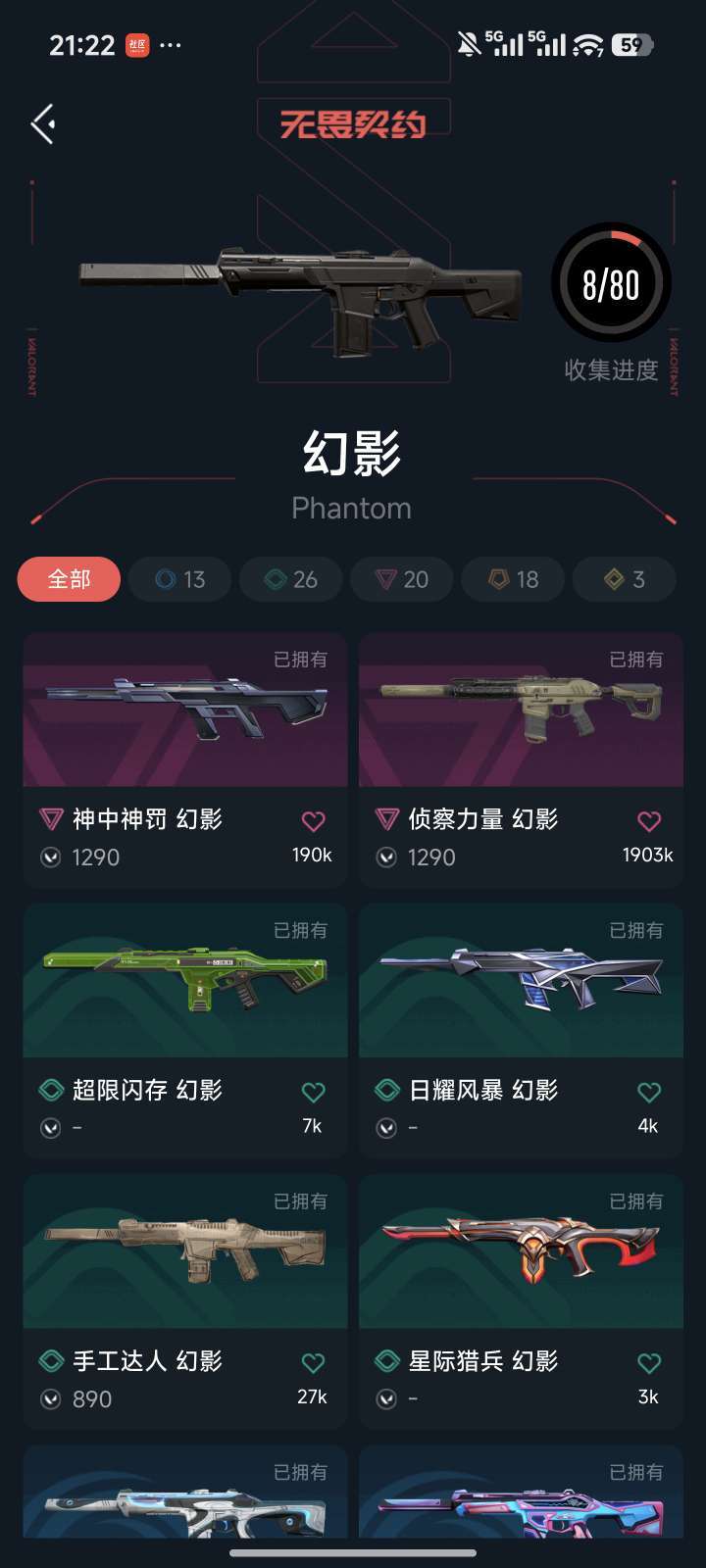Click the 8/80 collection progress ring
The image size is (706, 1568).
(610, 285)
